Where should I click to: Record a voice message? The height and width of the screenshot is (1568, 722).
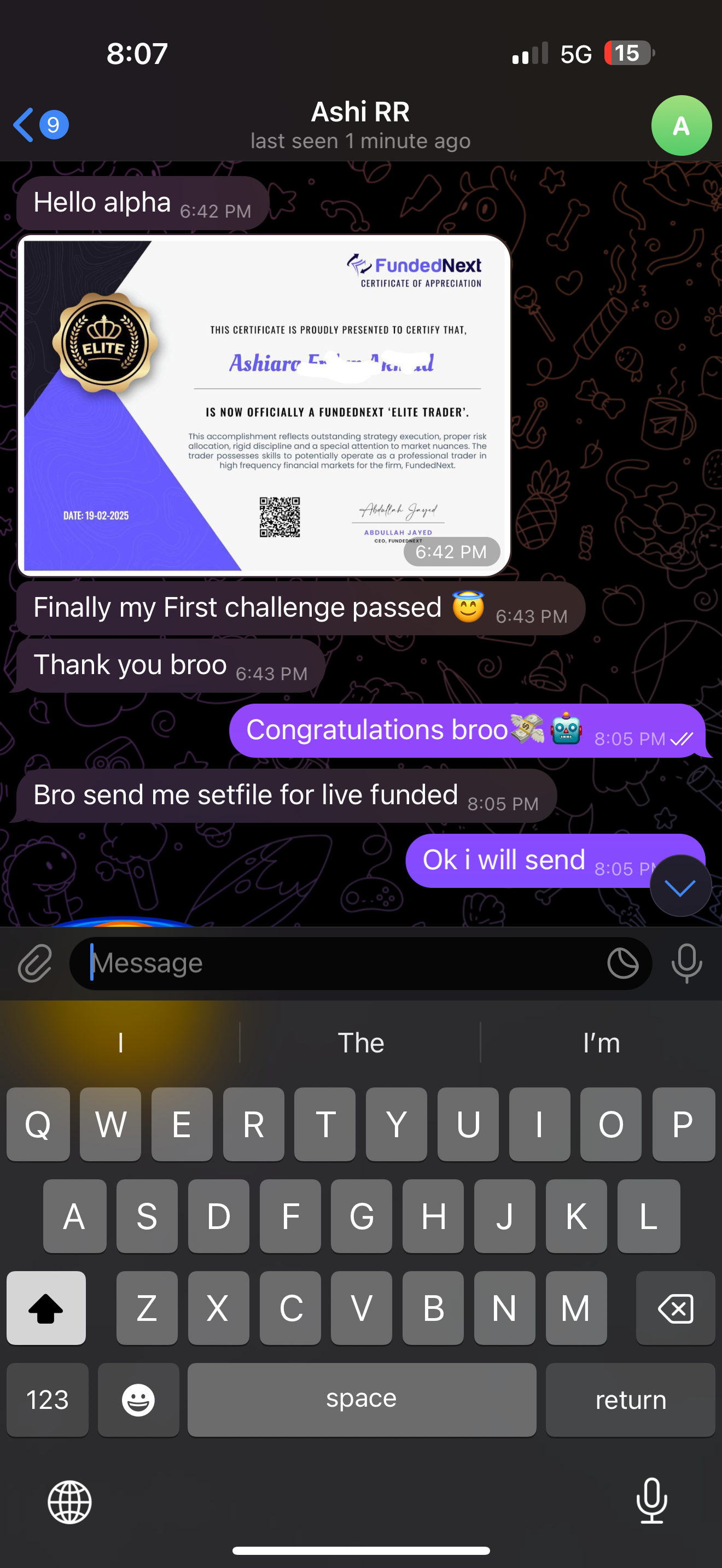tap(686, 963)
